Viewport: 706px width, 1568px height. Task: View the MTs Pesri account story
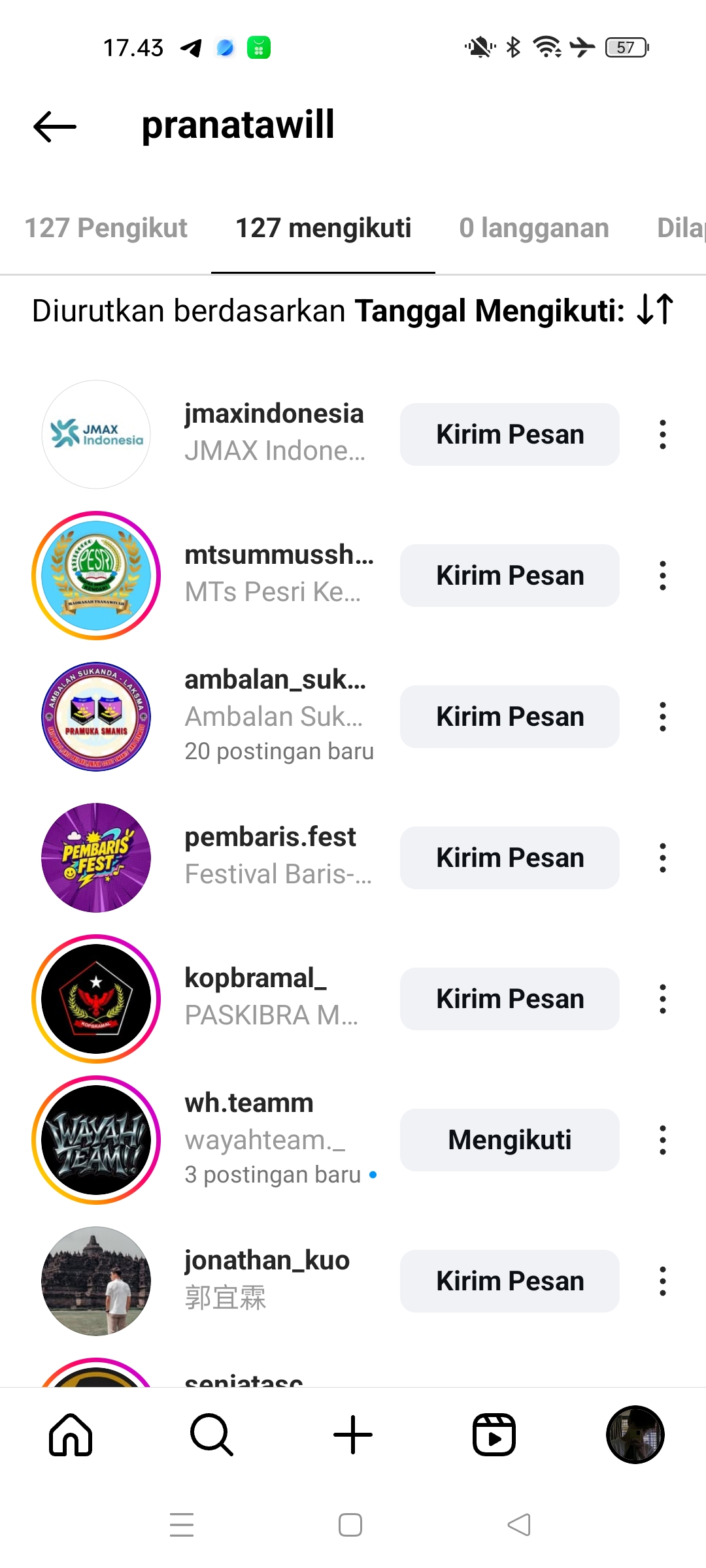[96, 576]
